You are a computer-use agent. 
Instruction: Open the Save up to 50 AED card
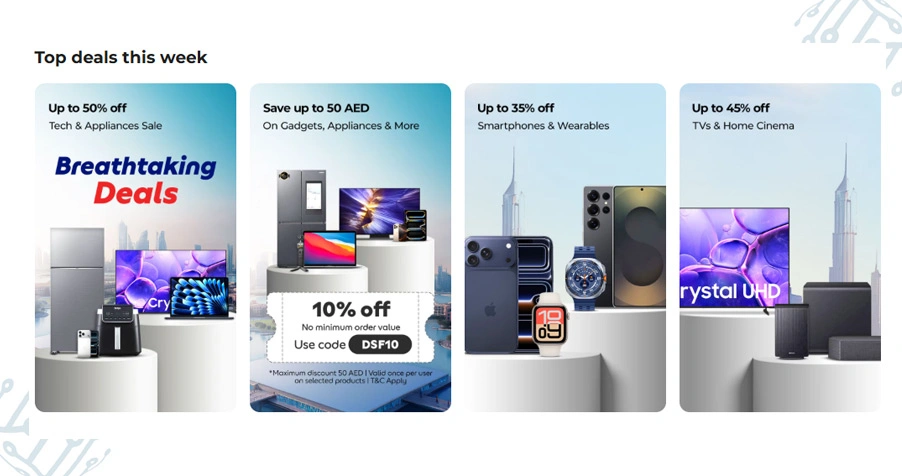[x=350, y=247]
